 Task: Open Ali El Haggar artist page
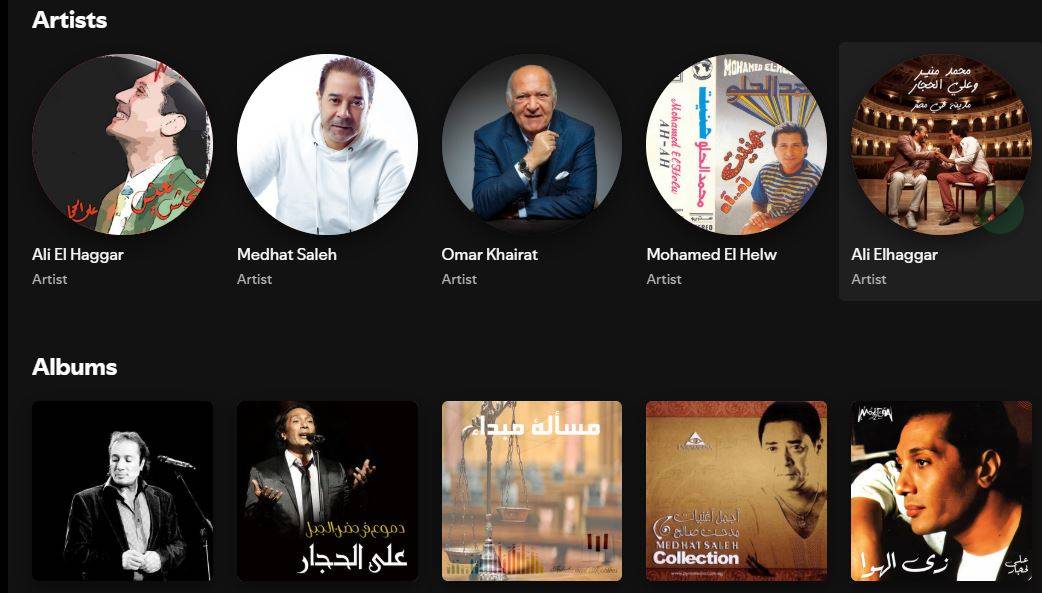(122, 144)
